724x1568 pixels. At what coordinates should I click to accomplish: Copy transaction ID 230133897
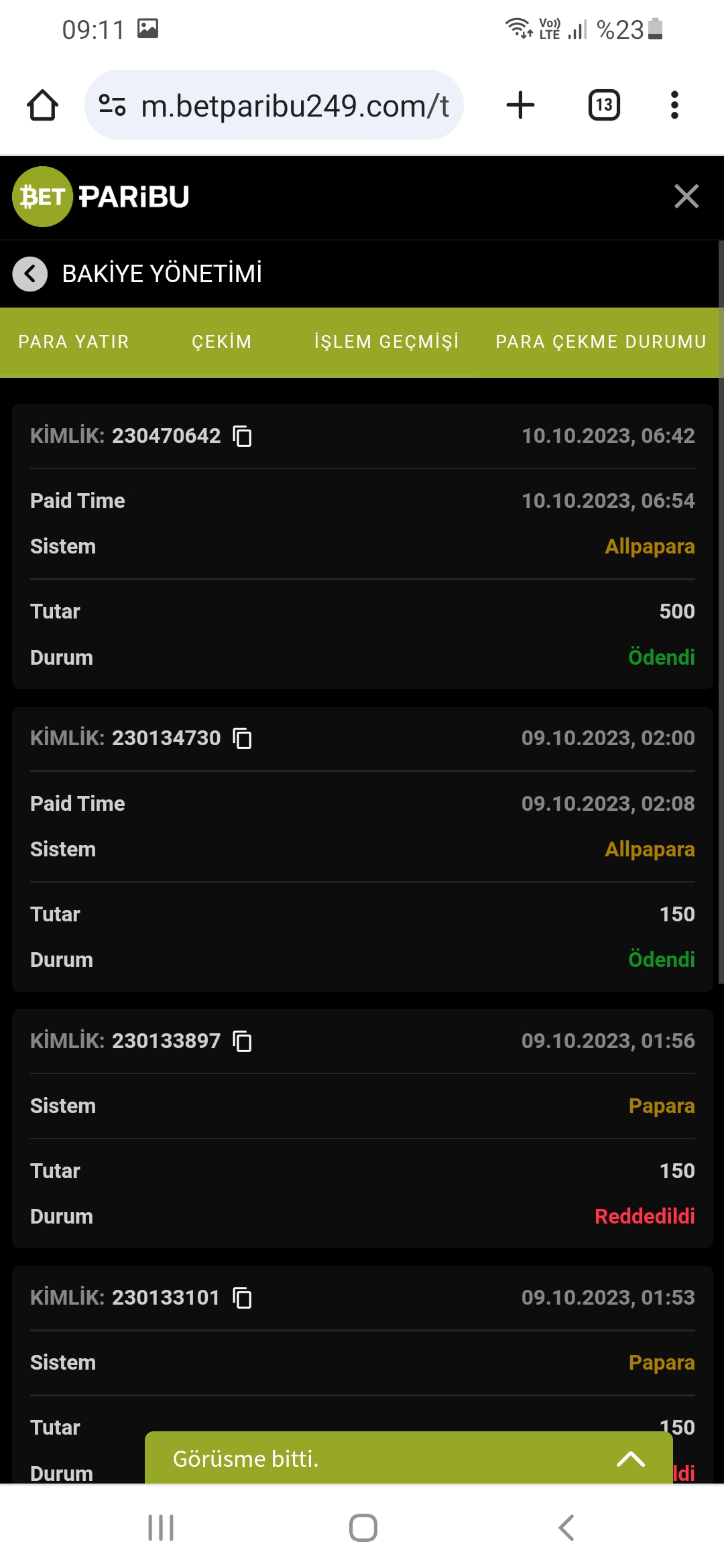[x=242, y=1041]
